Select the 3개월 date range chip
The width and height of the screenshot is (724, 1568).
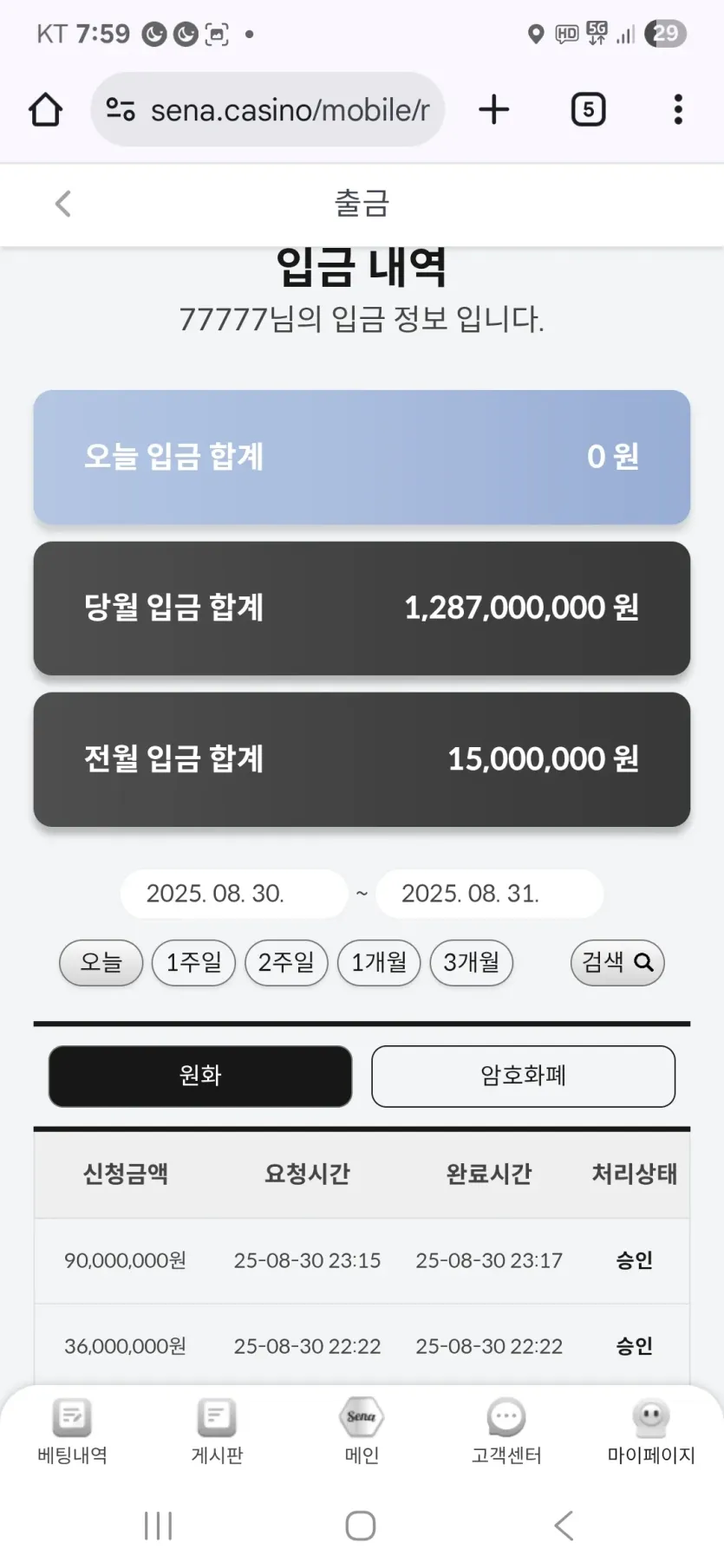[x=472, y=963]
